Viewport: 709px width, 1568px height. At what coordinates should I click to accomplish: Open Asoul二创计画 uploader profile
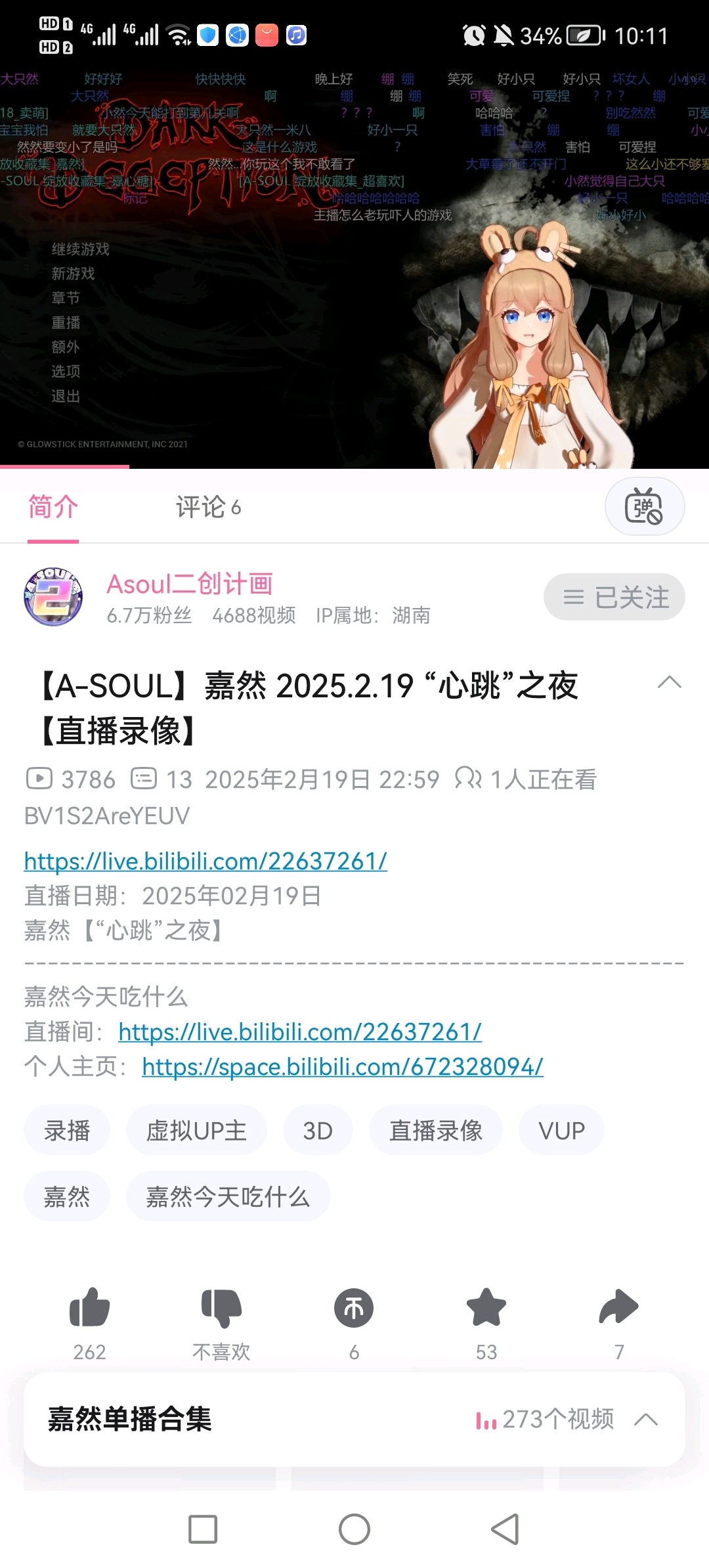189,584
